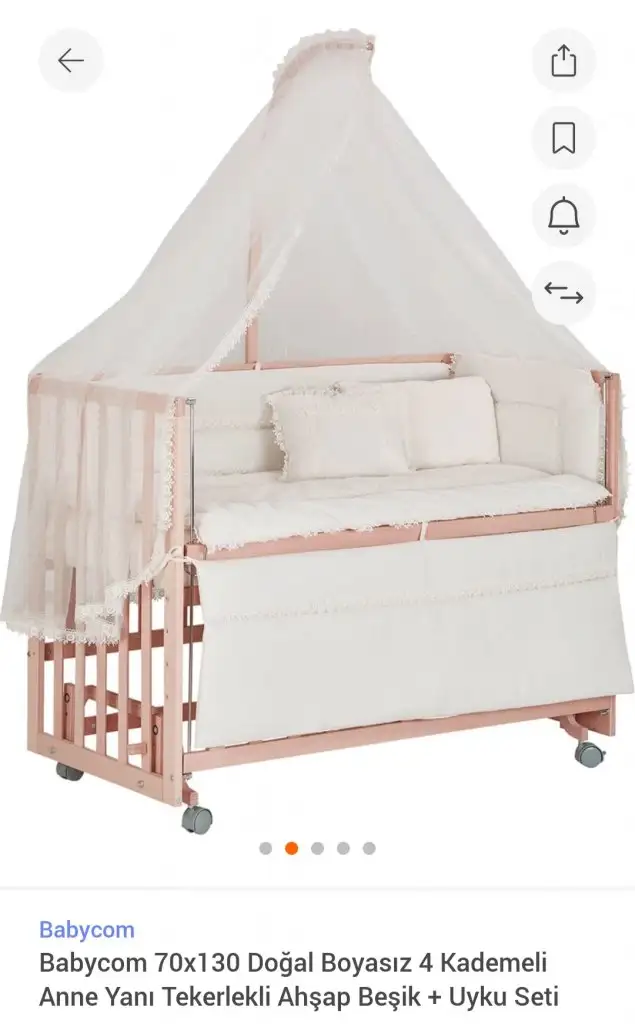635x1024 pixels.
Task: Share this crib product
Action: point(563,61)
